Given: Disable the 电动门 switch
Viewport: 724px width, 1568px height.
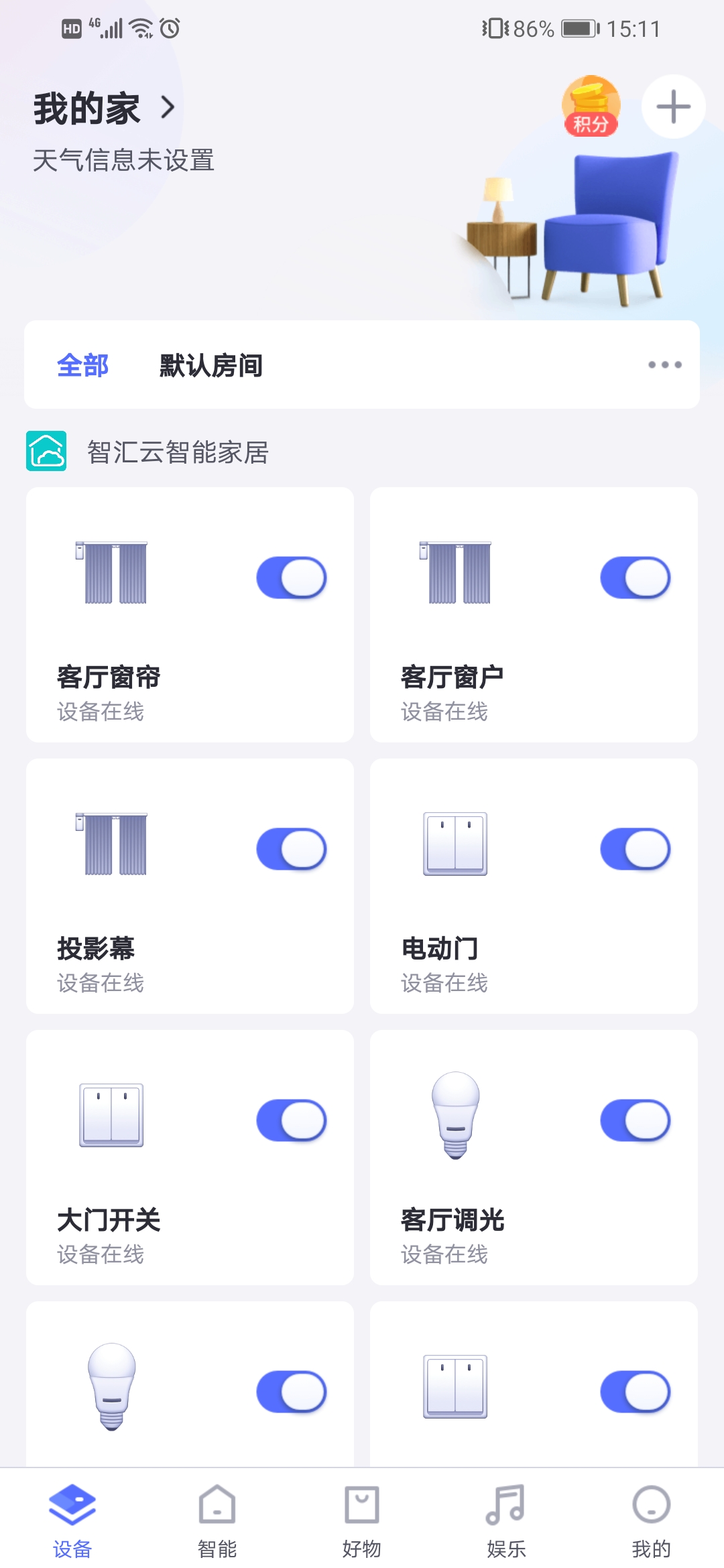Looking at the screenshot, I should (x=636, y=849).
